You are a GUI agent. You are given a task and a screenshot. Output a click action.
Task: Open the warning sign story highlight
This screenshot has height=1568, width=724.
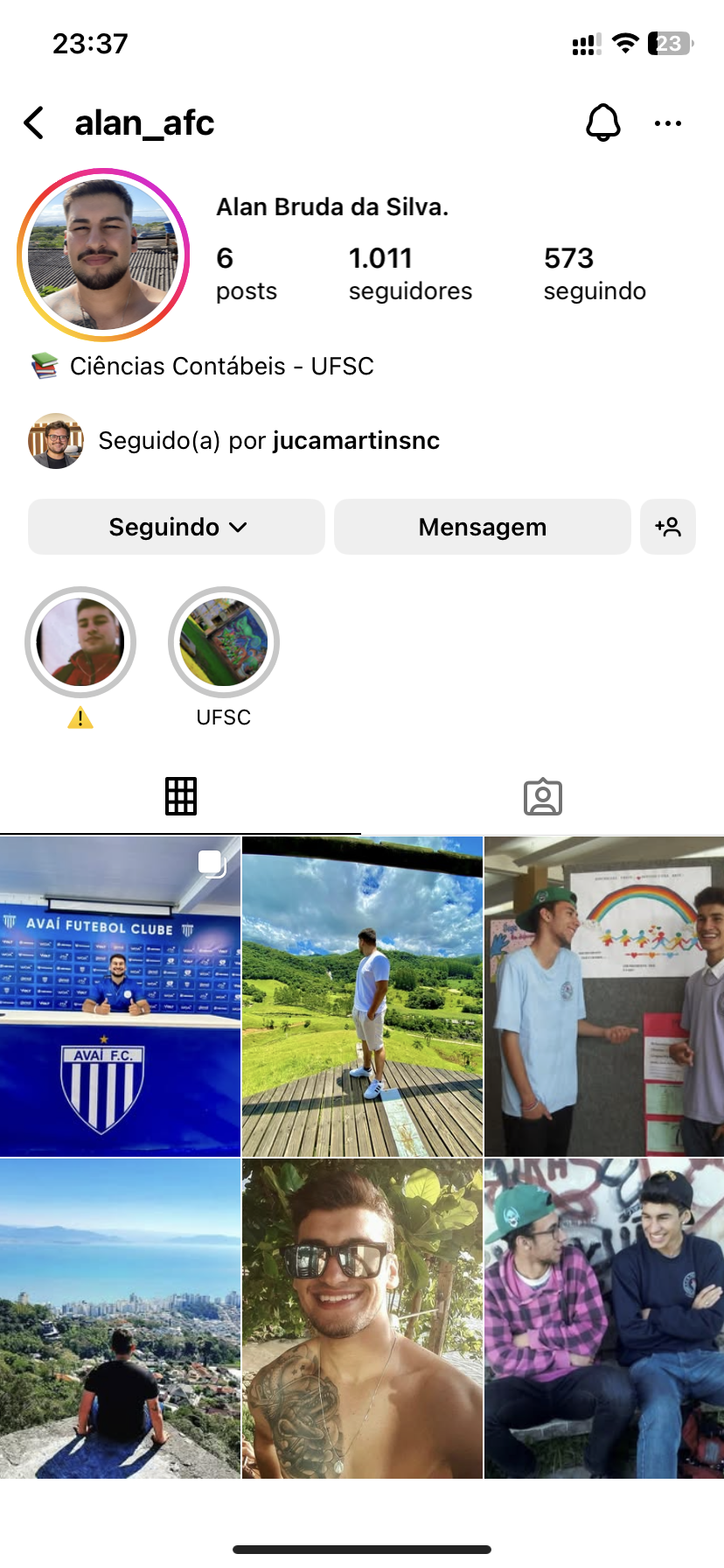click(80, 643)
